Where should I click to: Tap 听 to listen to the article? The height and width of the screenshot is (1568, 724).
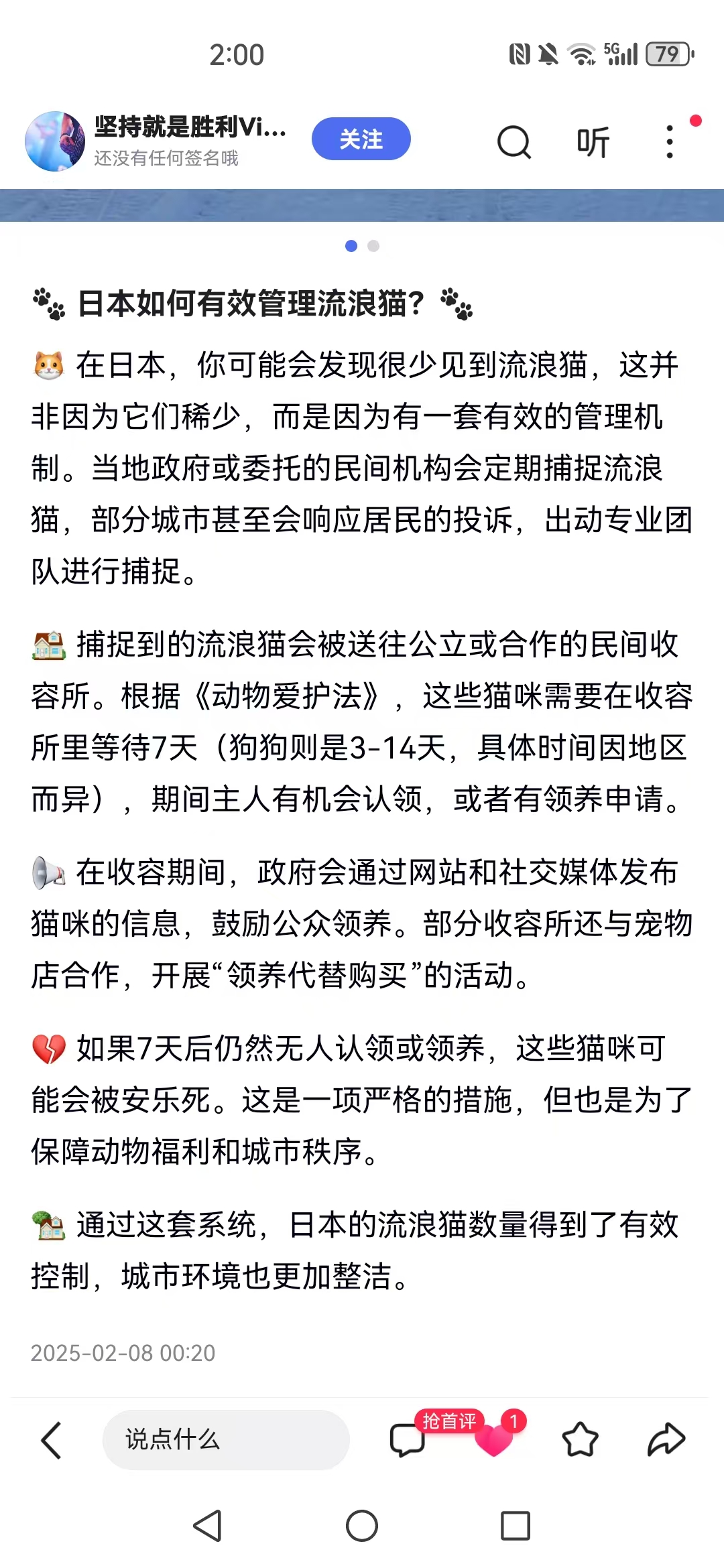coord(593,142)
